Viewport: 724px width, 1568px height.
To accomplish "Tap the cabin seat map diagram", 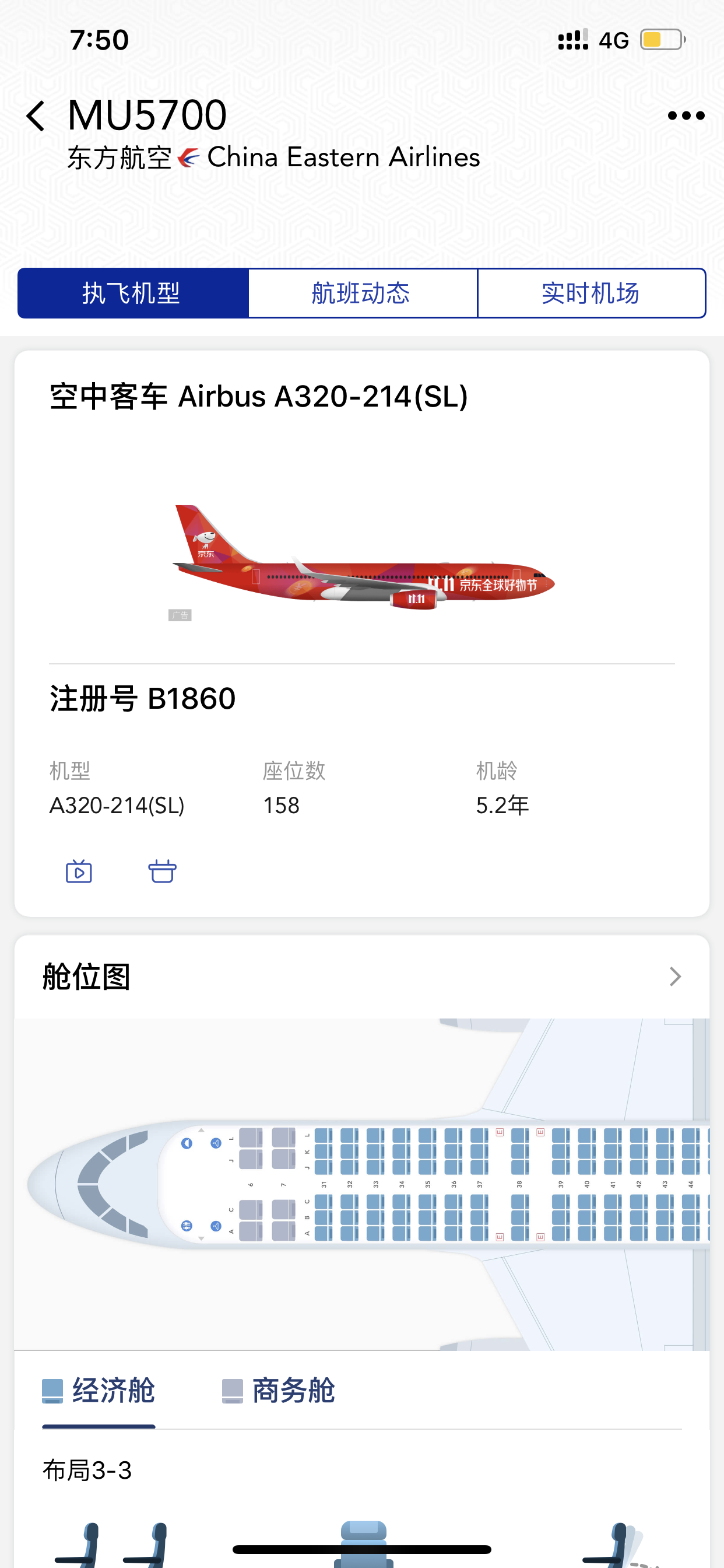I will [x=362, y=1185].
